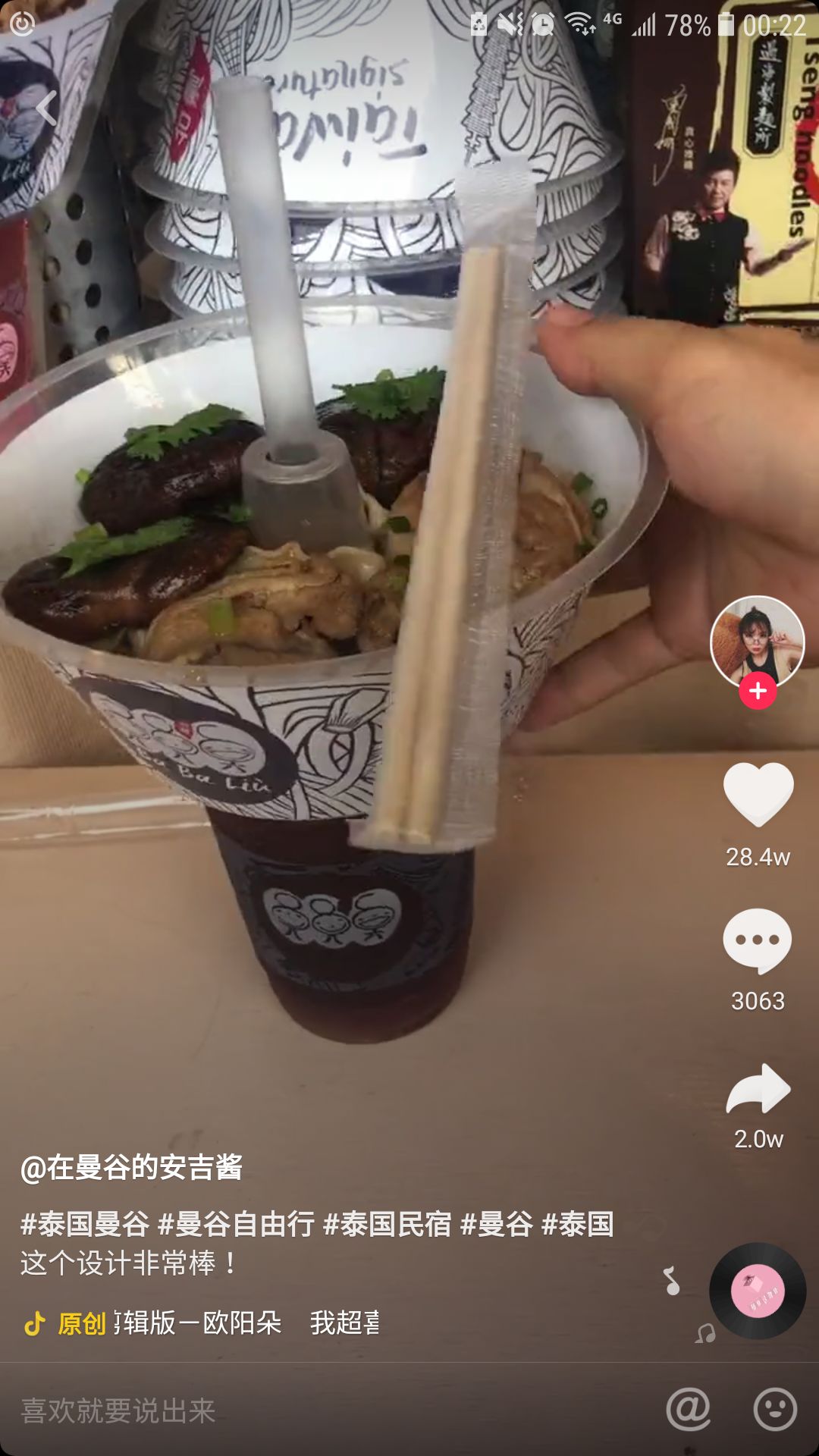Share this video with the arrow icon
Screen dimensions: 819x1456
758,1089
